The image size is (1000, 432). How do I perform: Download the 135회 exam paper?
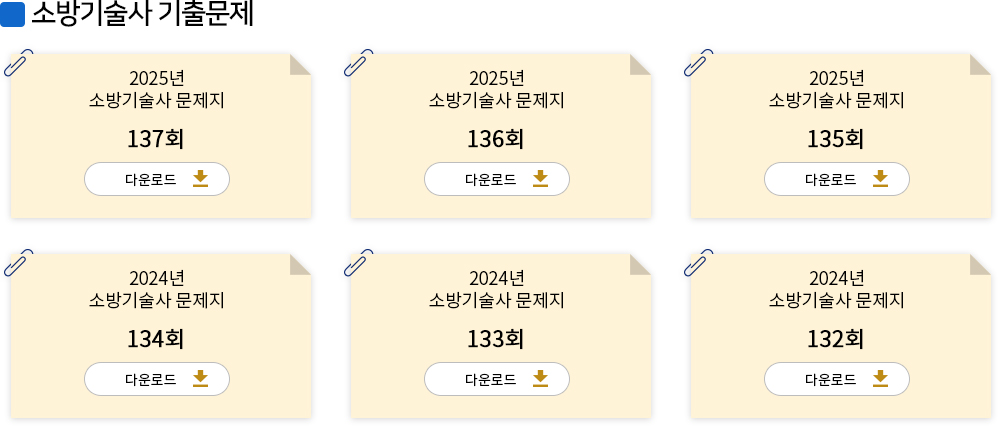837,179
